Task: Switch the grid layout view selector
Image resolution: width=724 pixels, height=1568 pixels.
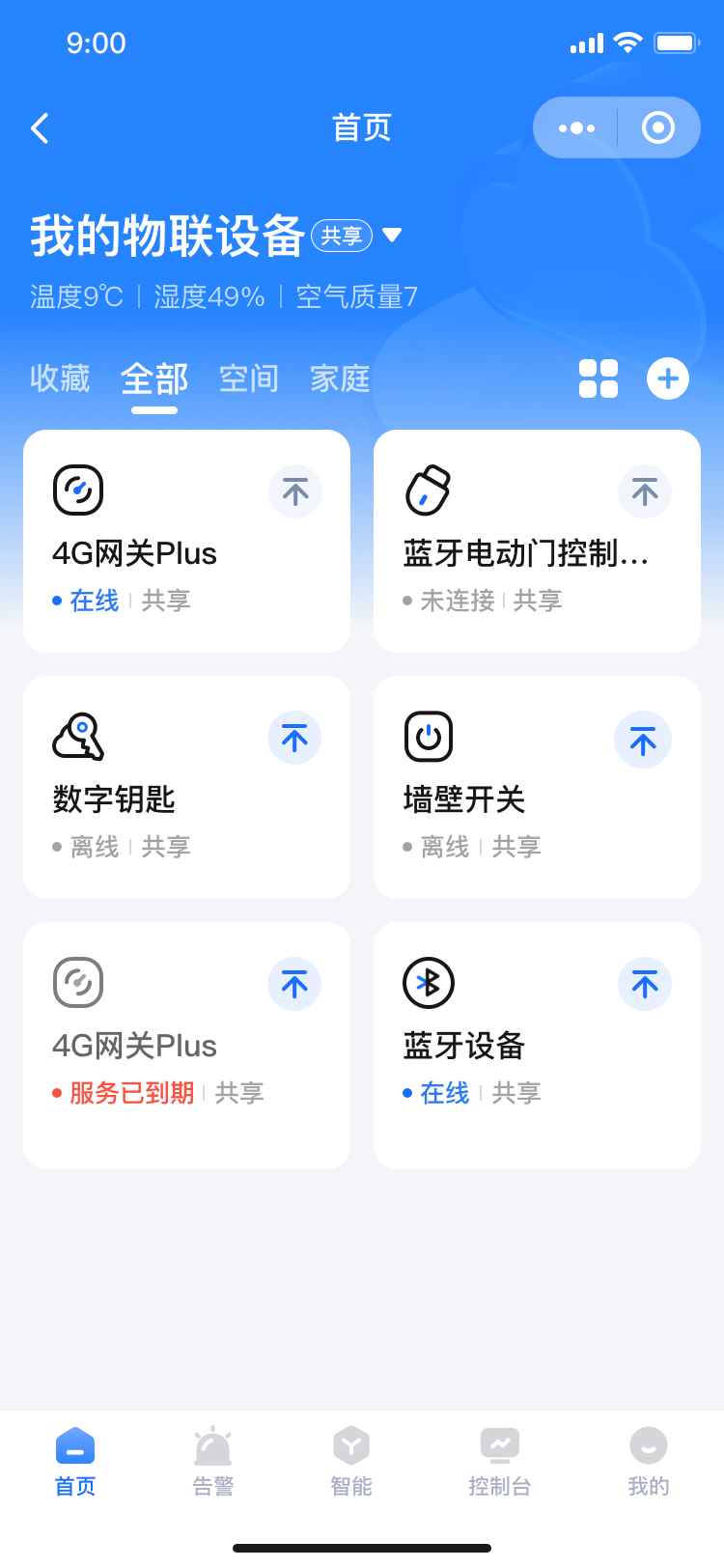Action: coord(598,378)
